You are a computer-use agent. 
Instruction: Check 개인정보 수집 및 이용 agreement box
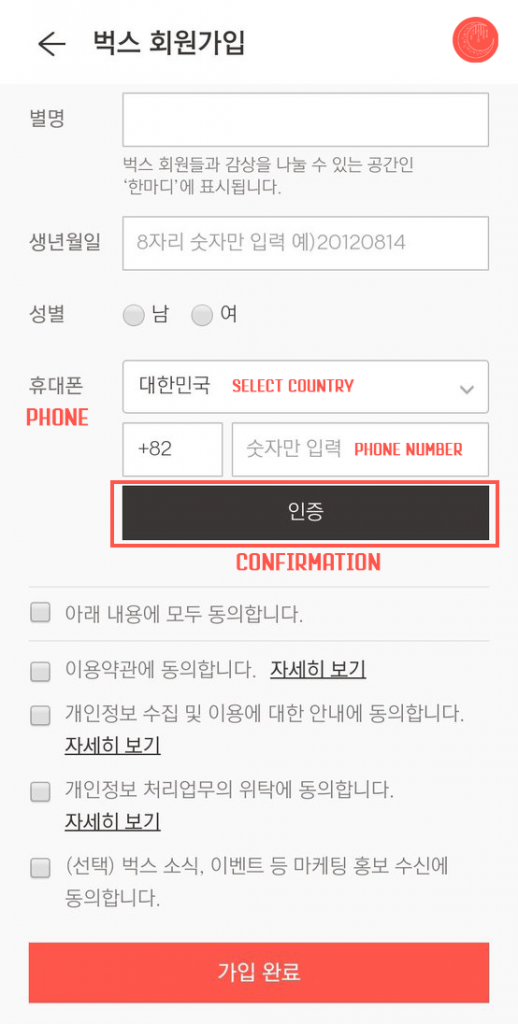click(40, 716)
